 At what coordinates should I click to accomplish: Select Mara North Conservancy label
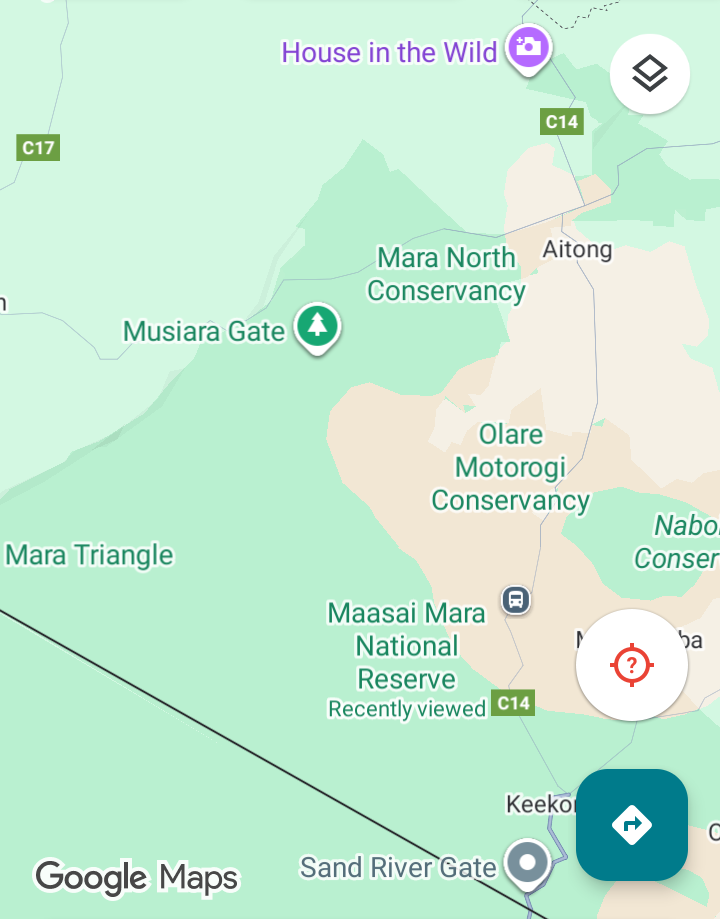pos(446,274)
